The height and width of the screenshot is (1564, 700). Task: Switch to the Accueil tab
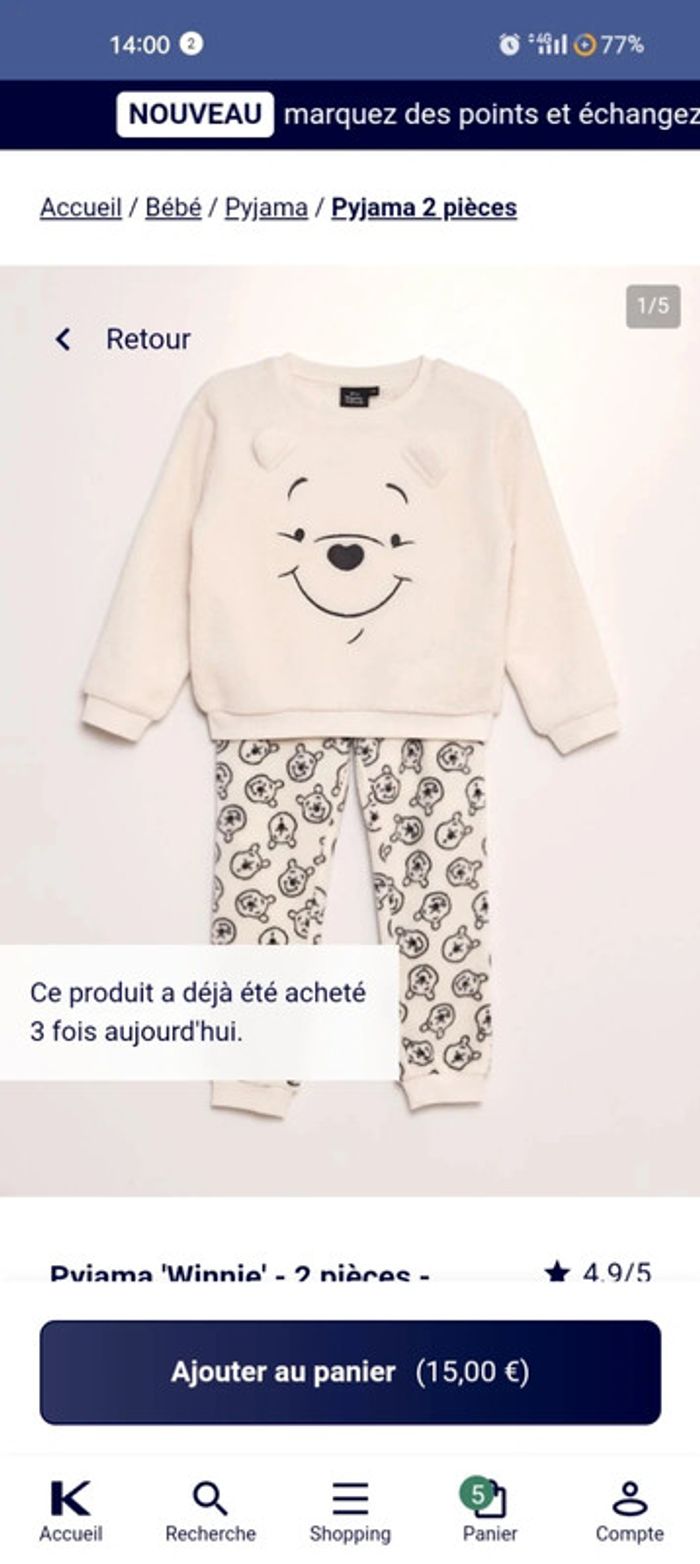pyautogui.click(x=70, y=1510)
